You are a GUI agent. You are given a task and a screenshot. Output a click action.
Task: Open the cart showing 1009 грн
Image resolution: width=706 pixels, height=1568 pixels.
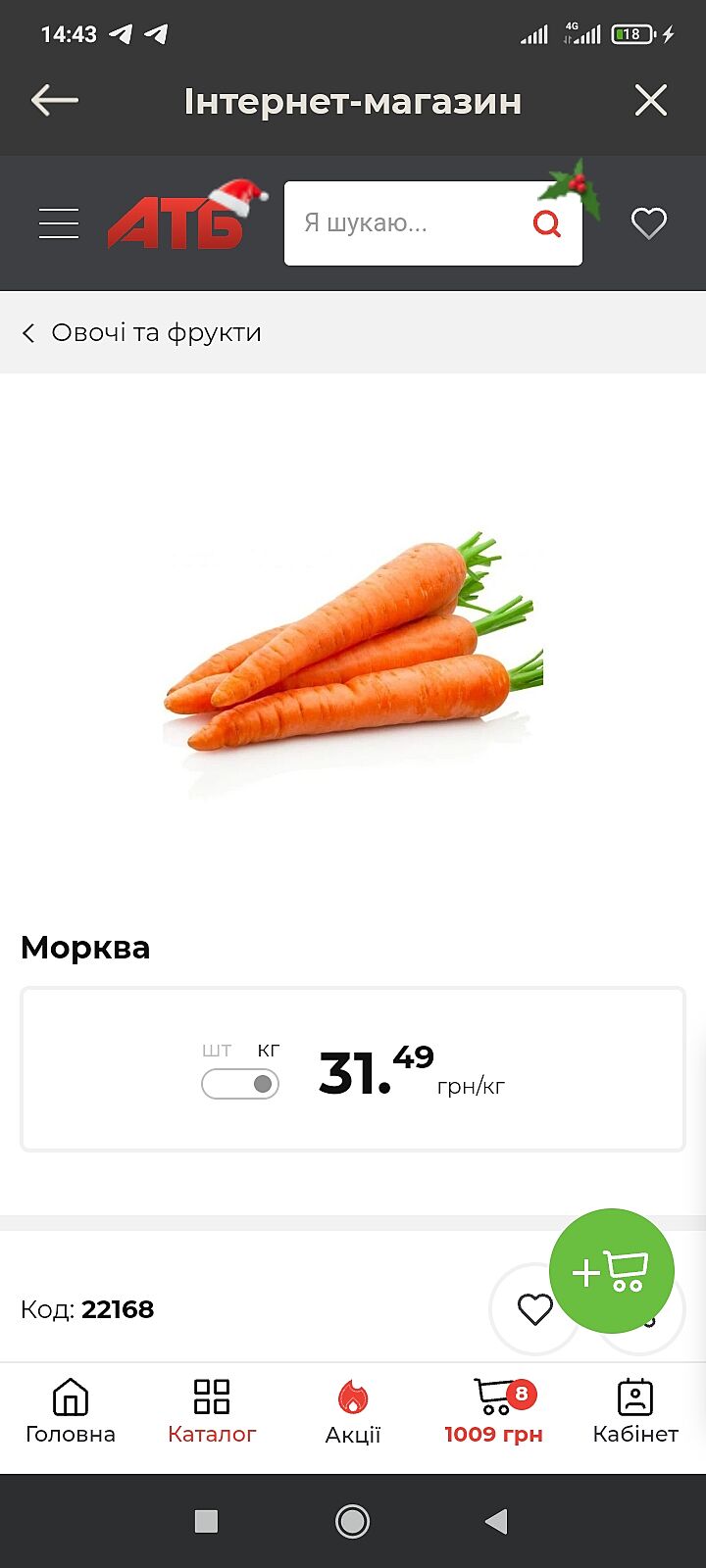pos(494,1411)
